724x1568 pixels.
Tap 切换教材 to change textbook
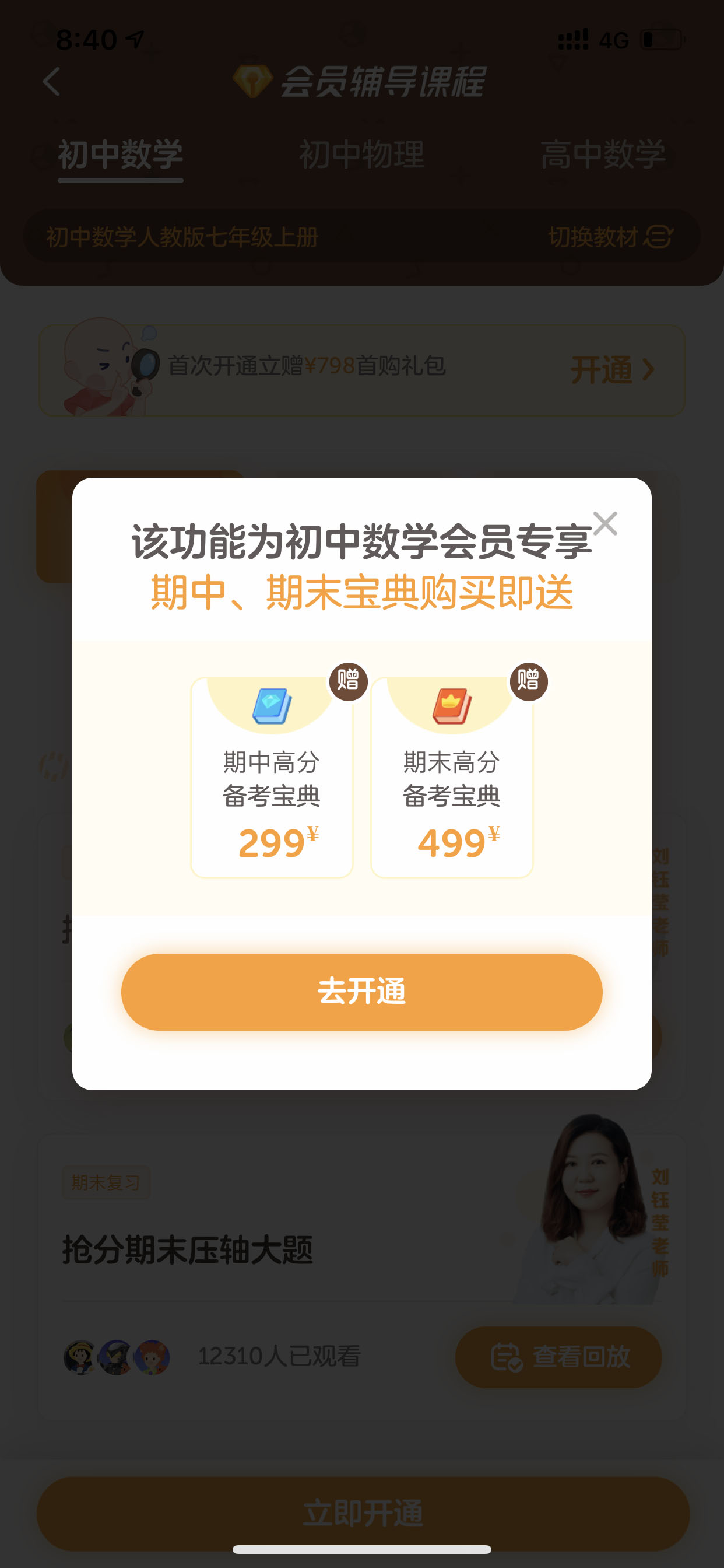coord(610,237)
